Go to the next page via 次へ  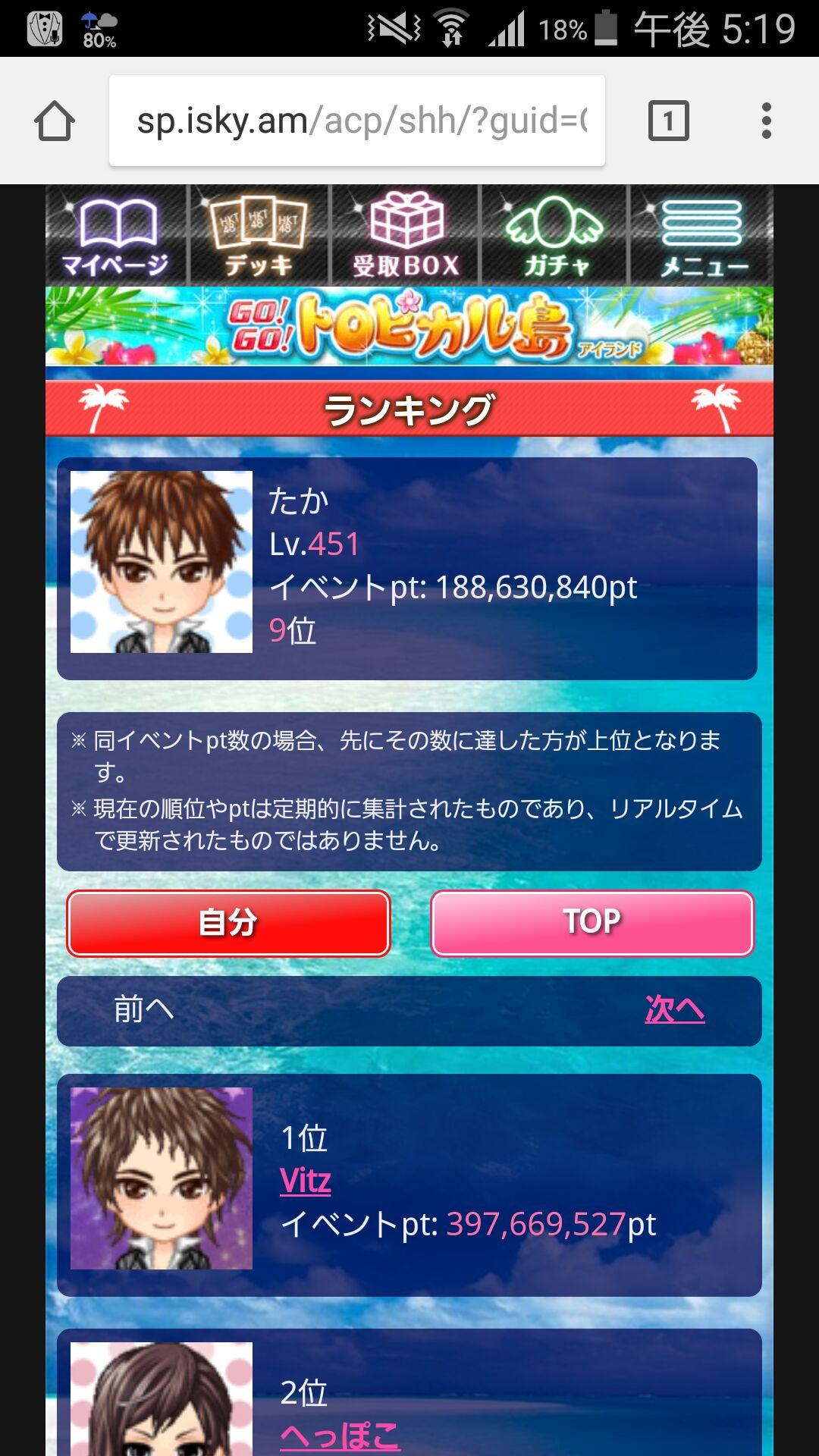[x=674, y=1009]
